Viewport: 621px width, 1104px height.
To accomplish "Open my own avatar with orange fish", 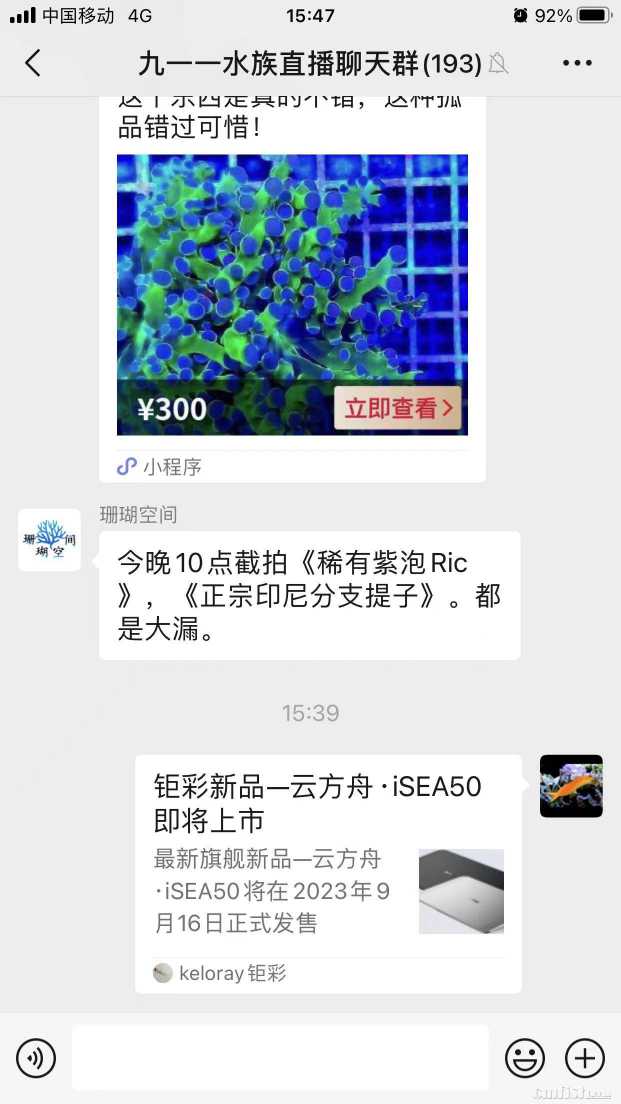I will pos(571,786).
